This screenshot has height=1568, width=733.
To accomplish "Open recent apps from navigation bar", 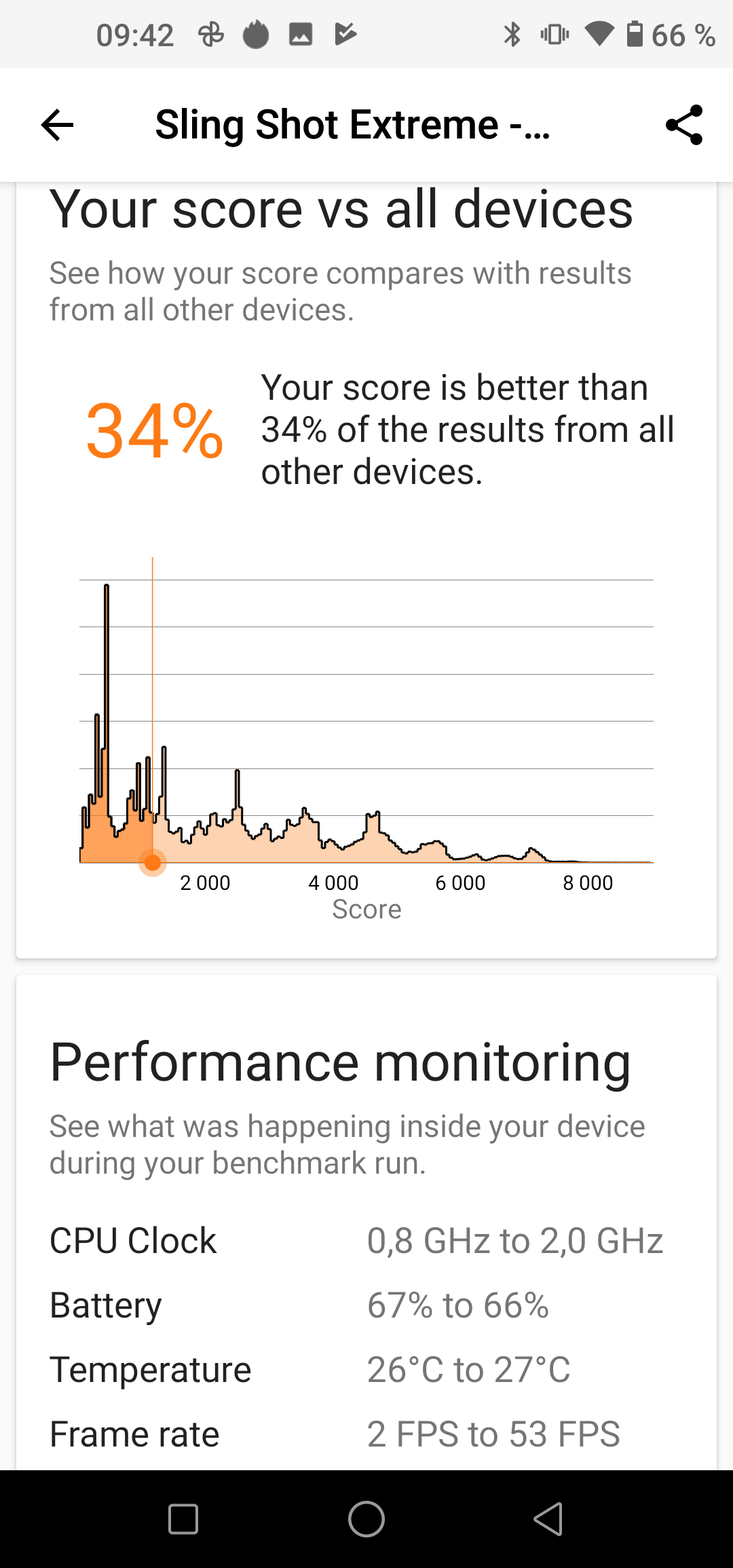I will (183, 1519).
